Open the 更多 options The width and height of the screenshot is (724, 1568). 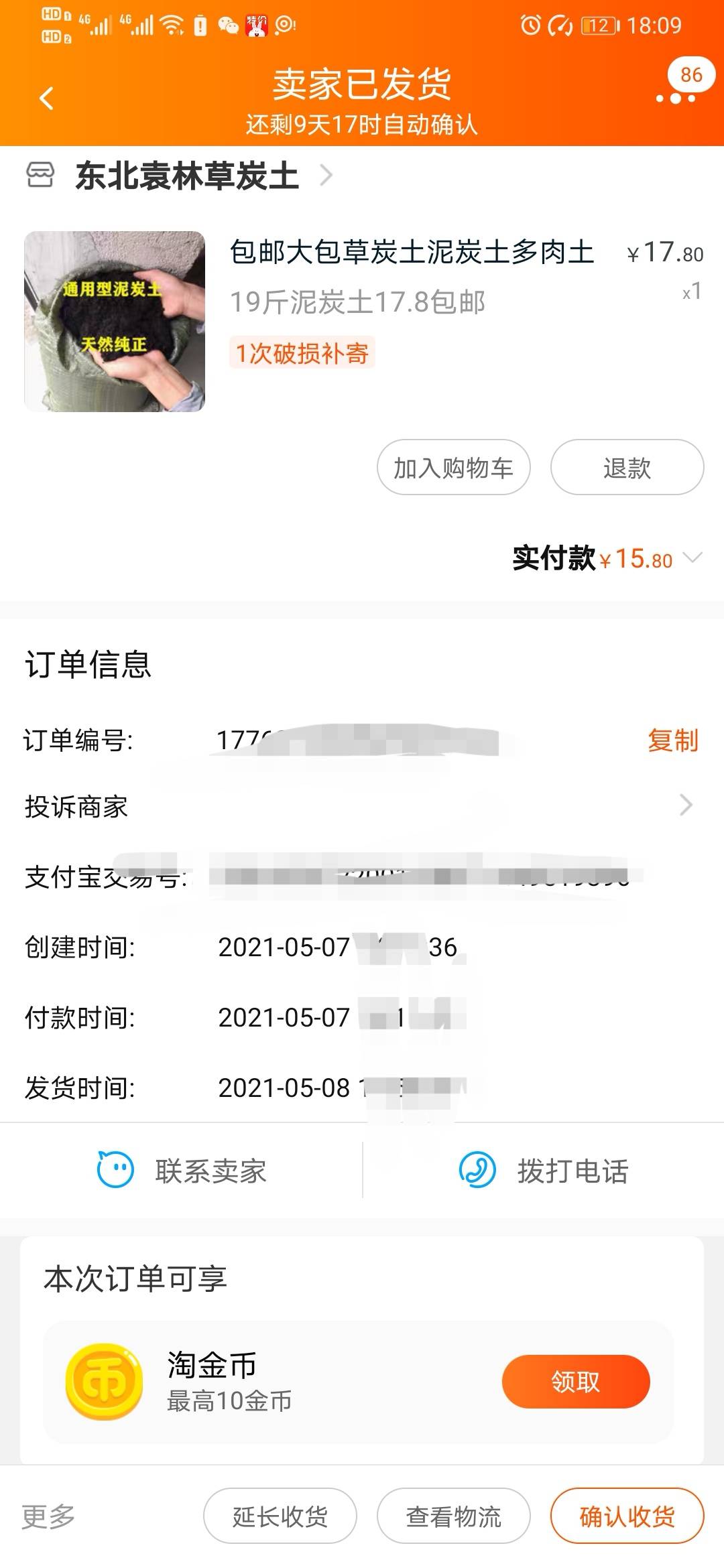pyautogui.click(x=48, y=1516)
